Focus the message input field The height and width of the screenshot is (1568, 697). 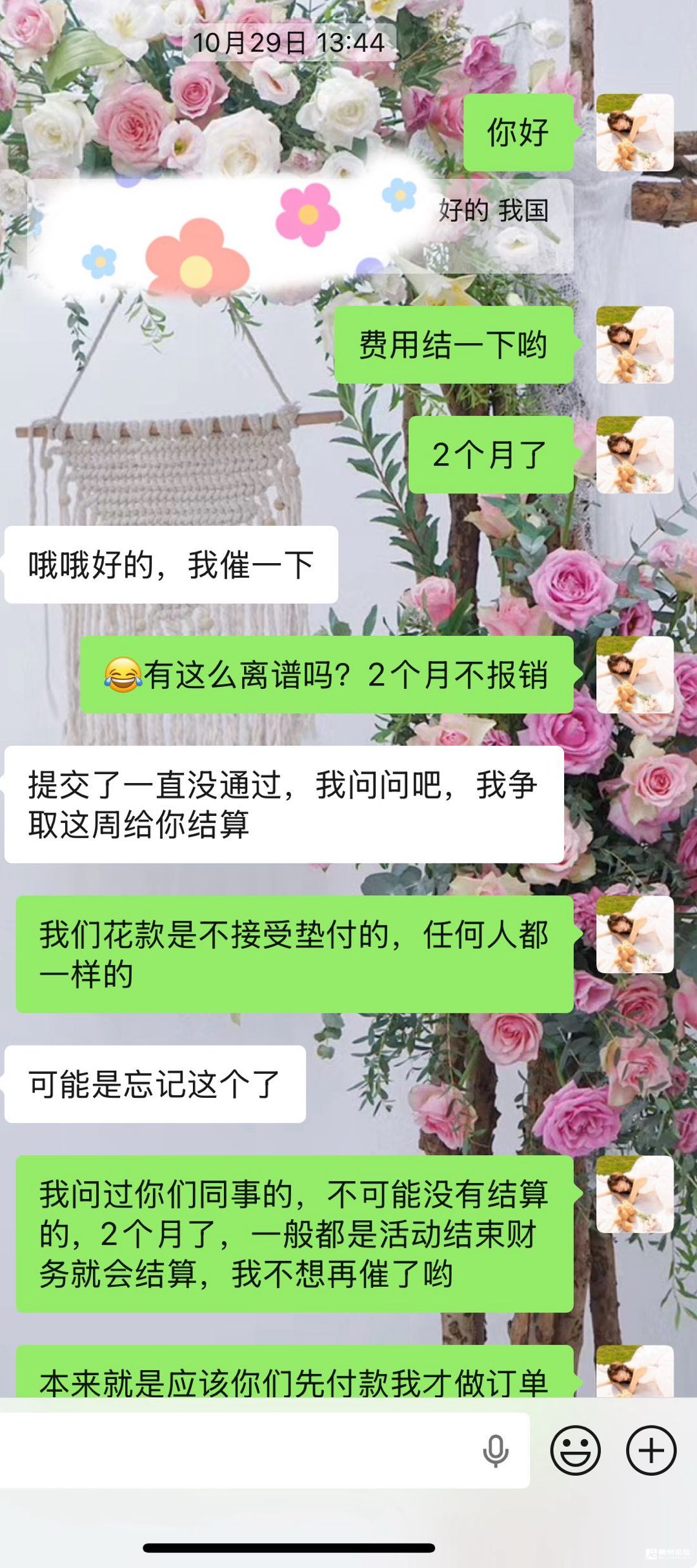(239, 1450)
